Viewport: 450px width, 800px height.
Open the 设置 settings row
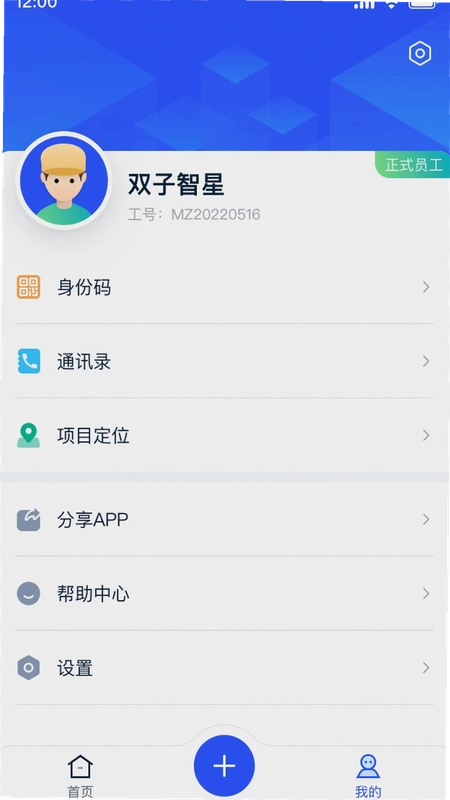(224, 668)
